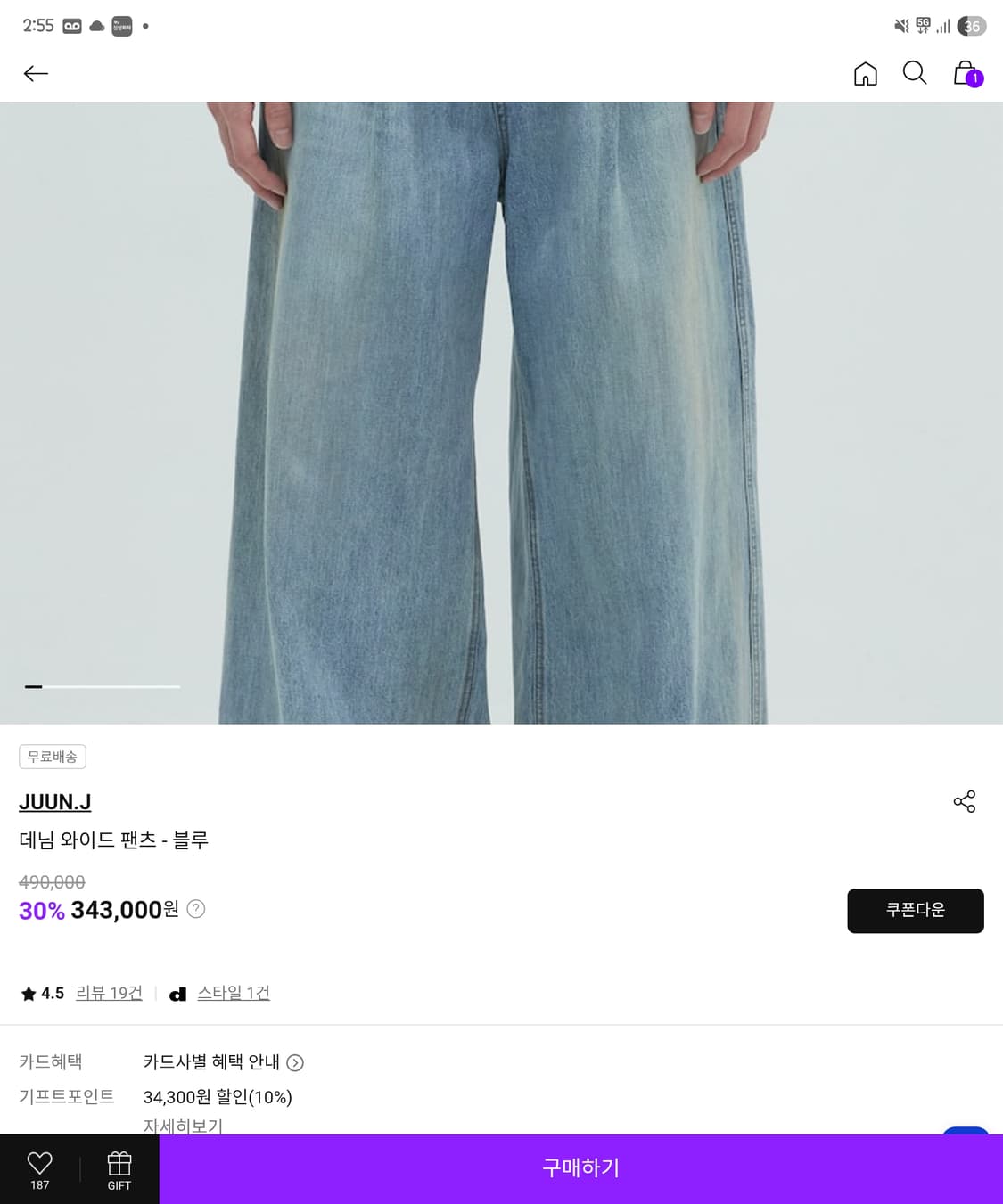Select the star rating icon
Viewport: 1003px width, 1204px height.
pos(28,992)
